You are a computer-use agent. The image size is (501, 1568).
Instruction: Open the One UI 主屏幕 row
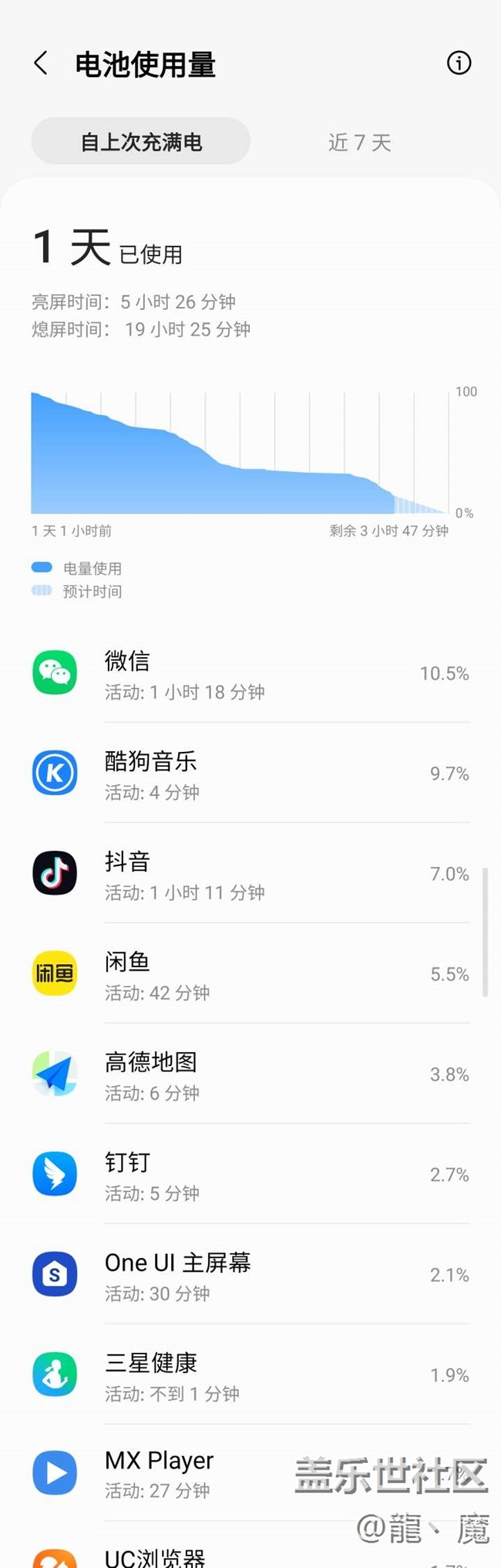pyautogui.click(x=250, y=1275)
